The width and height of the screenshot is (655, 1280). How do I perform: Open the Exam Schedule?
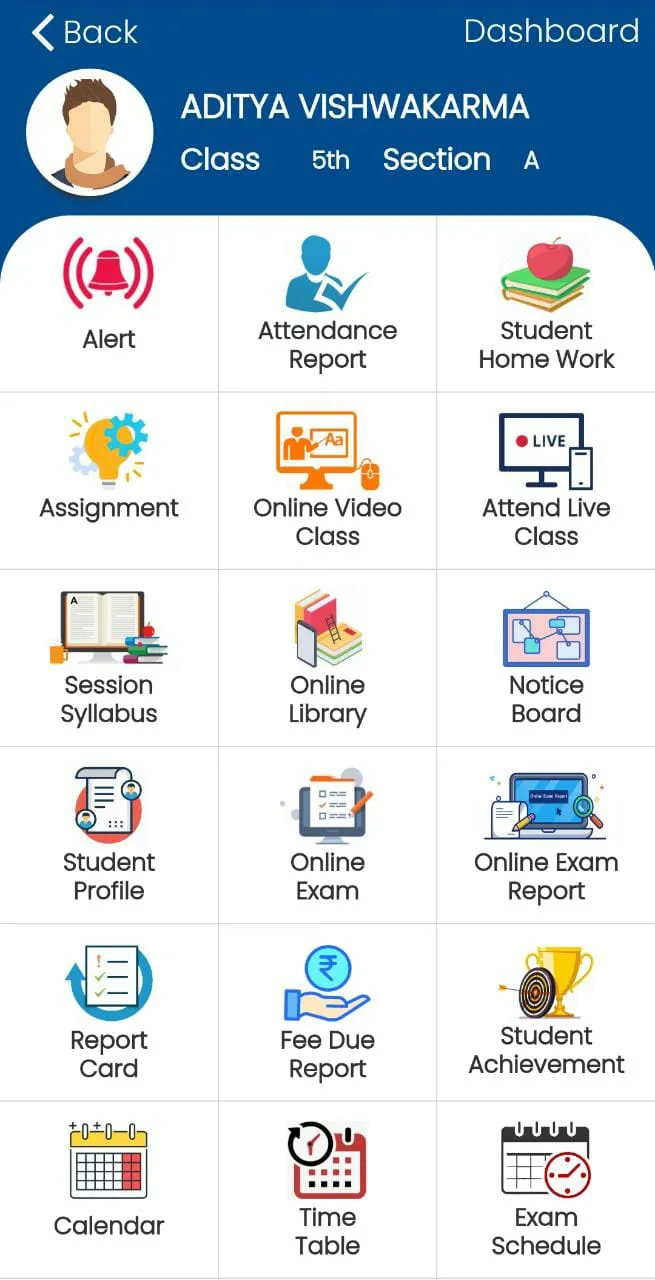(546, 1189)
